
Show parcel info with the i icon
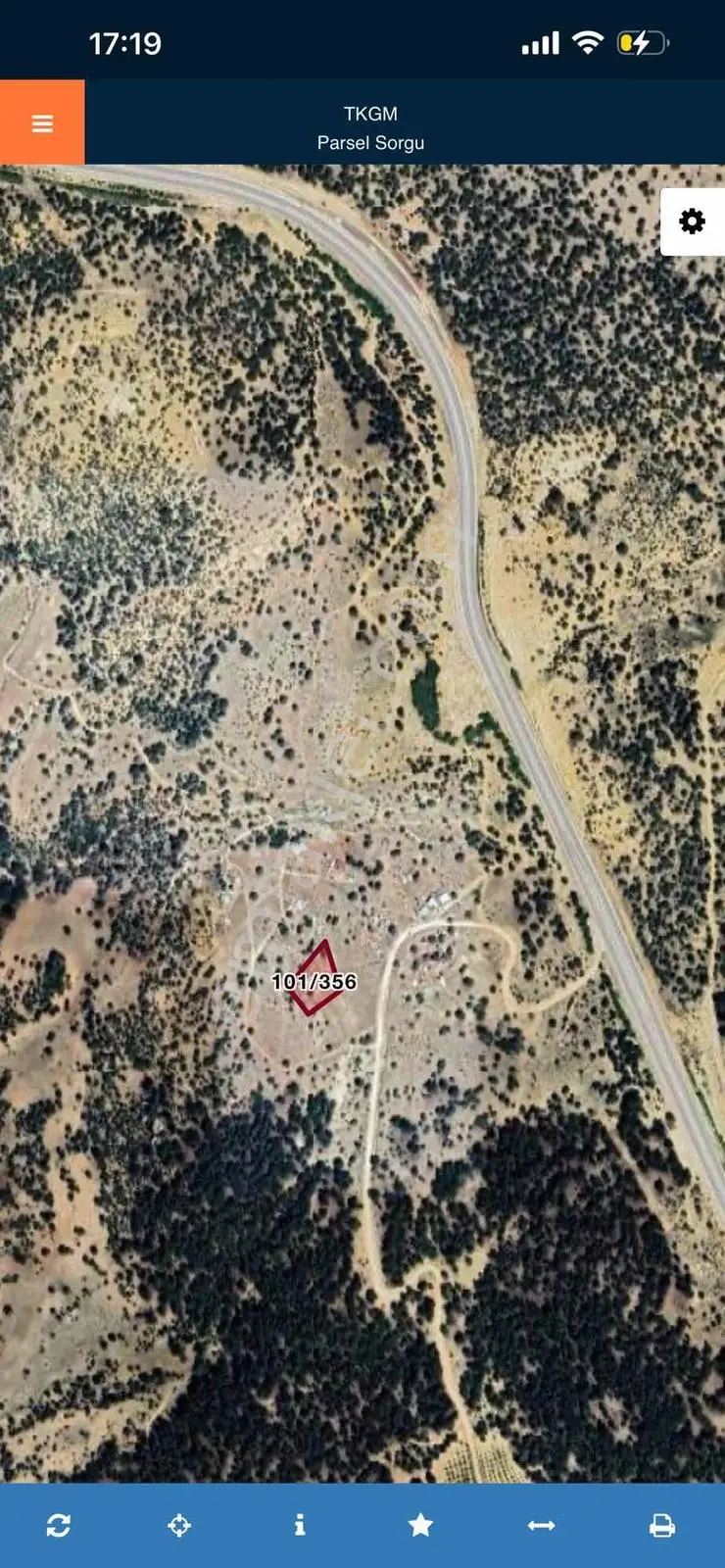point(300,1525)
